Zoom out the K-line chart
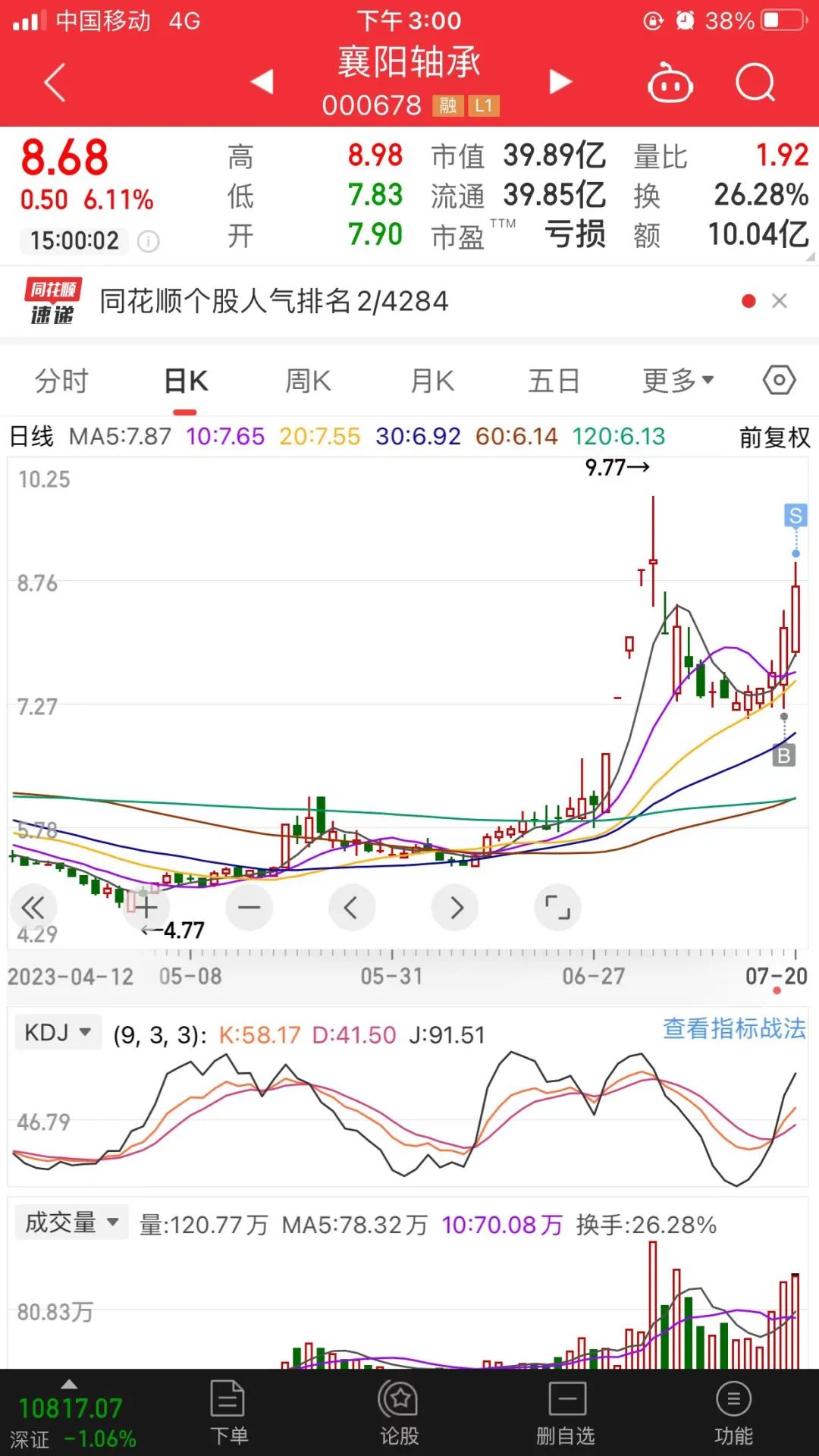 [x=249, y=907]
